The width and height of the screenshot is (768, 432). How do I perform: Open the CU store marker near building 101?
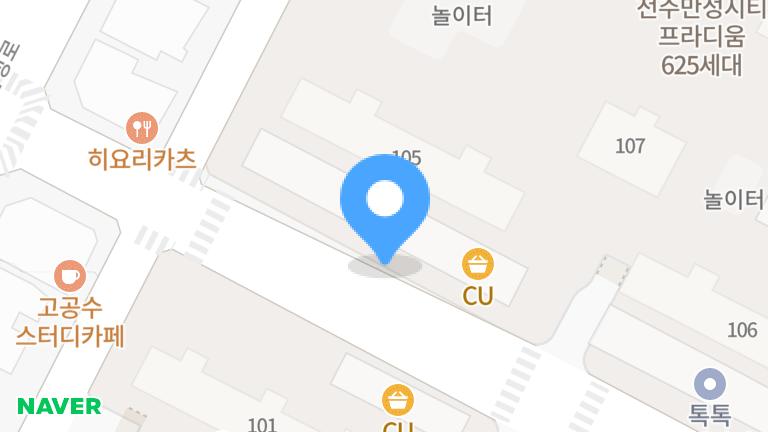pos(398,400)
